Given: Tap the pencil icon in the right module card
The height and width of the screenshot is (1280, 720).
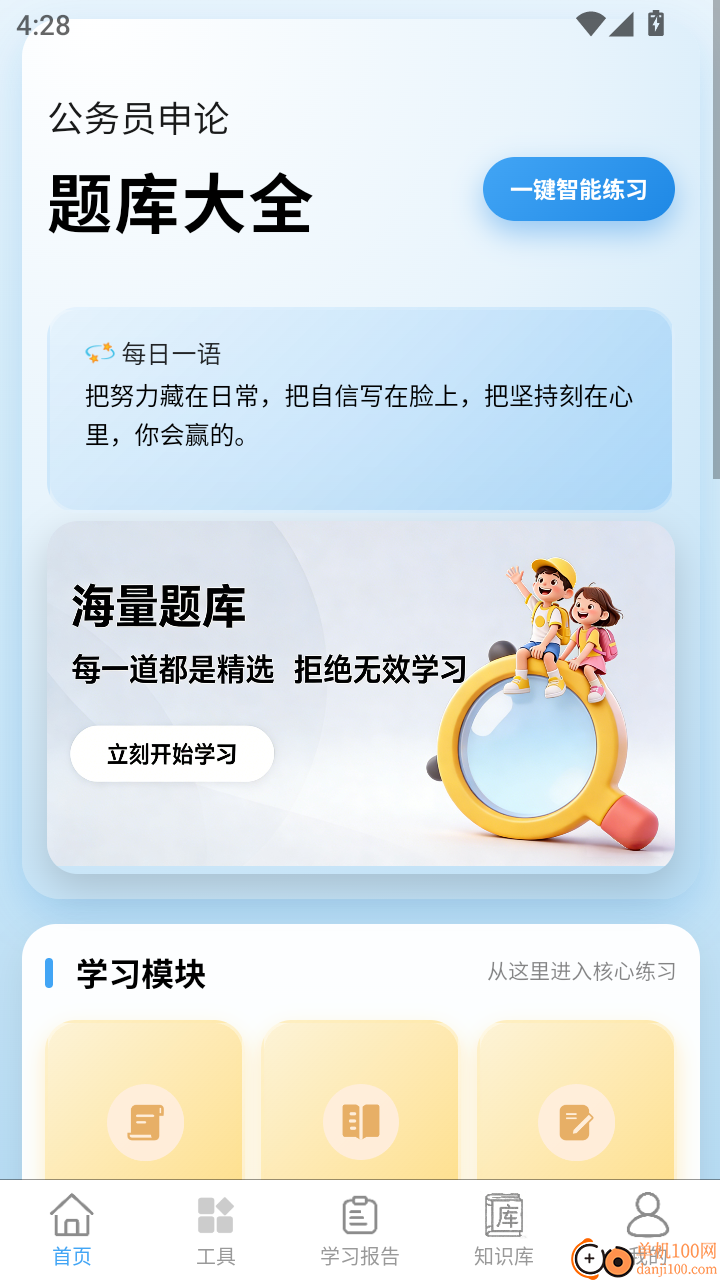Looking at the screenshot, I should pyautogui.click(x=576, y=1123).
